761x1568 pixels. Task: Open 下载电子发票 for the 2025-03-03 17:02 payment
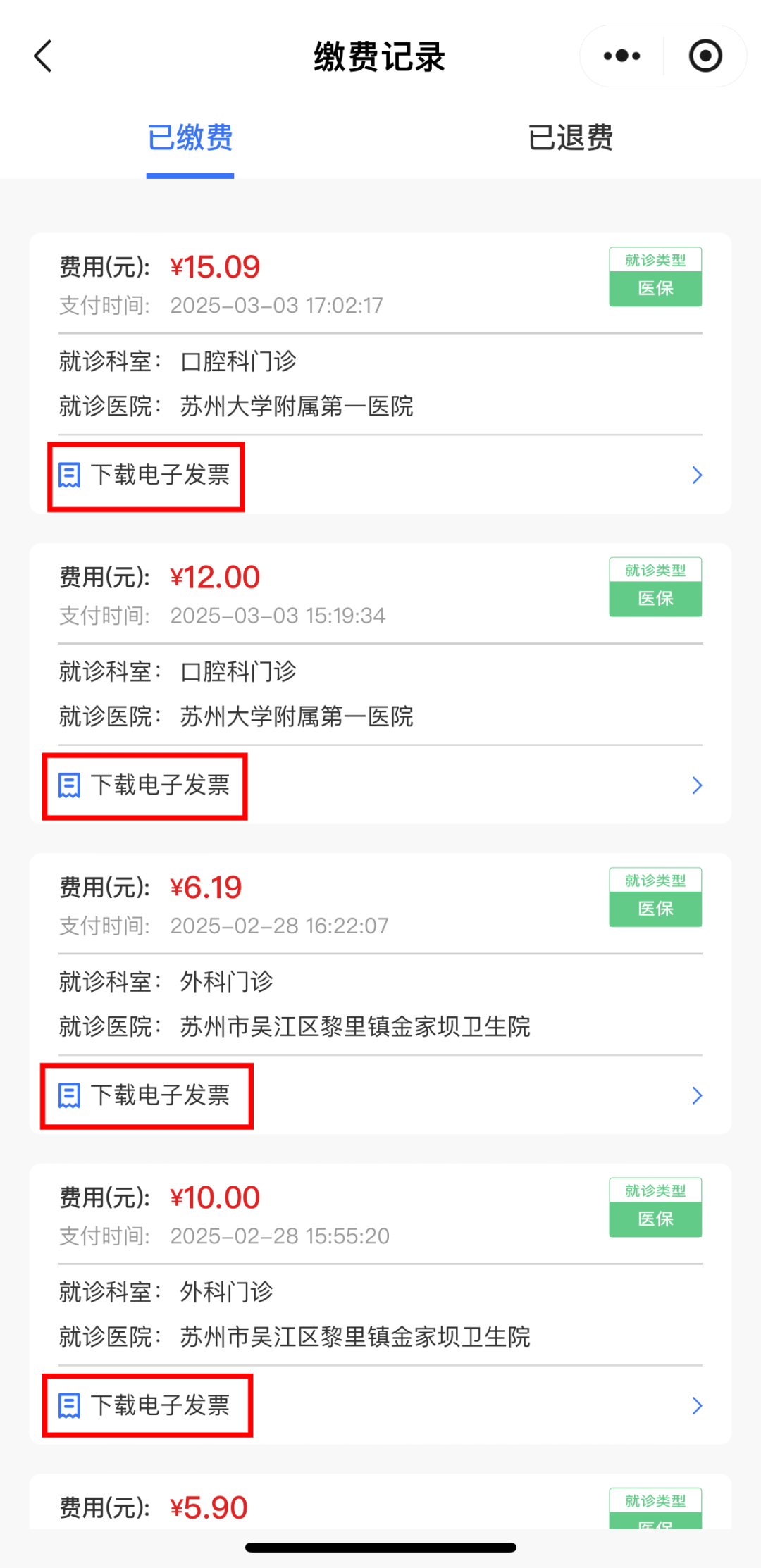(163, 475)
